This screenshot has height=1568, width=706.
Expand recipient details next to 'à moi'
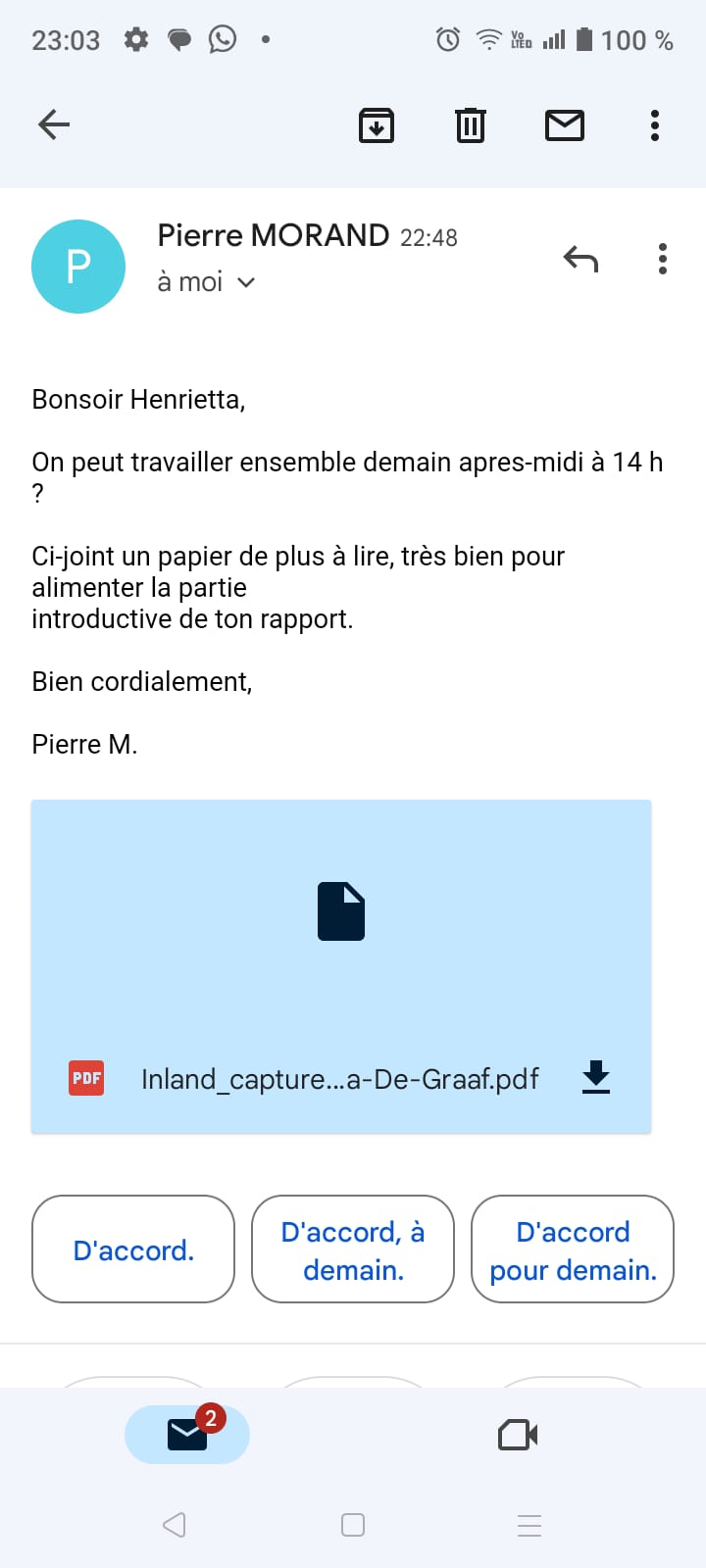[x=246, y=282]
